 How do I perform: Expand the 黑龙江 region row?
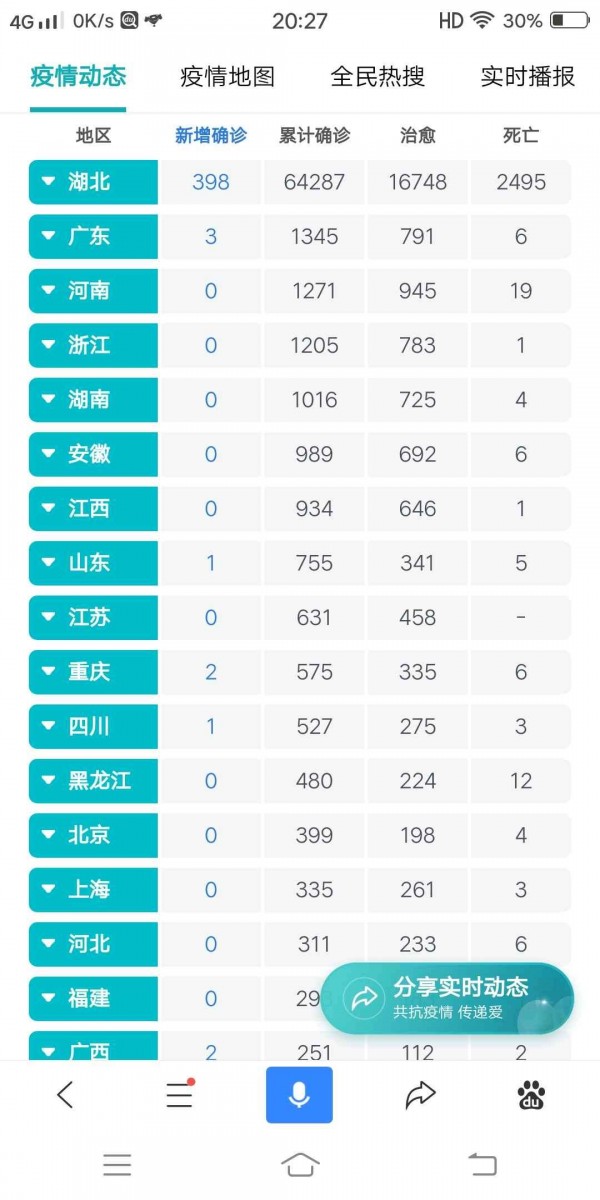(x=93, y=781)
